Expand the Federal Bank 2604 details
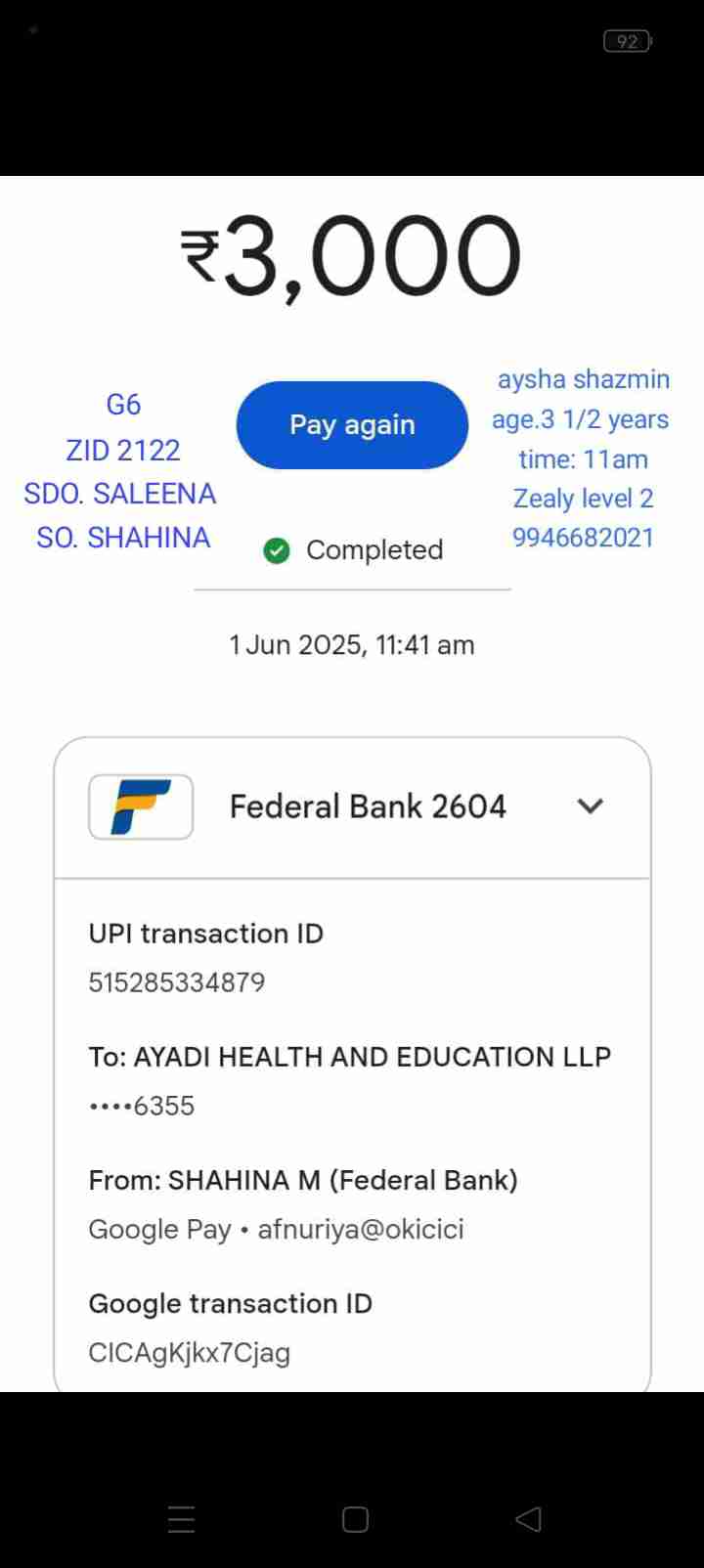The image size is (704, 1568). [590, 806]
